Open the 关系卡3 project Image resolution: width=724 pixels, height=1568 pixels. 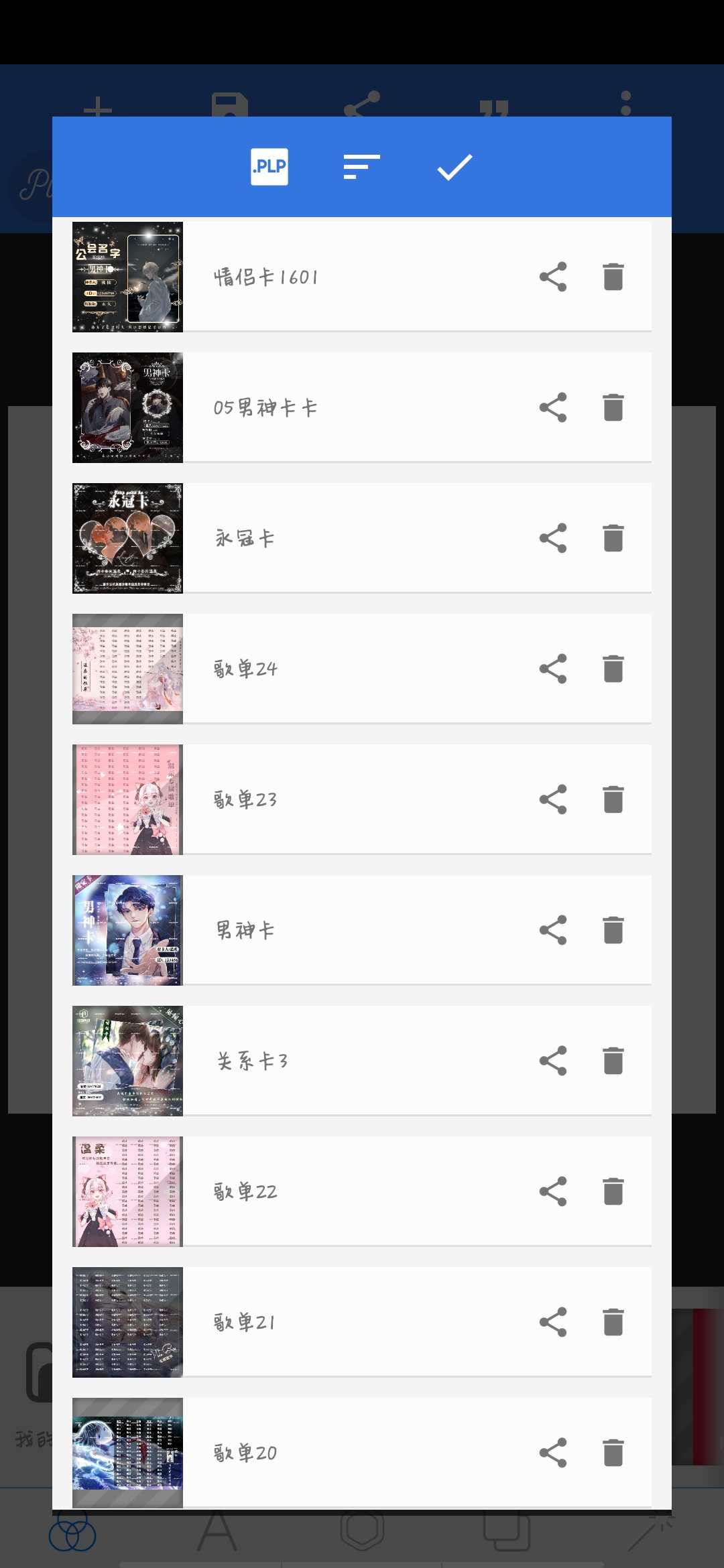[362, 1061]
